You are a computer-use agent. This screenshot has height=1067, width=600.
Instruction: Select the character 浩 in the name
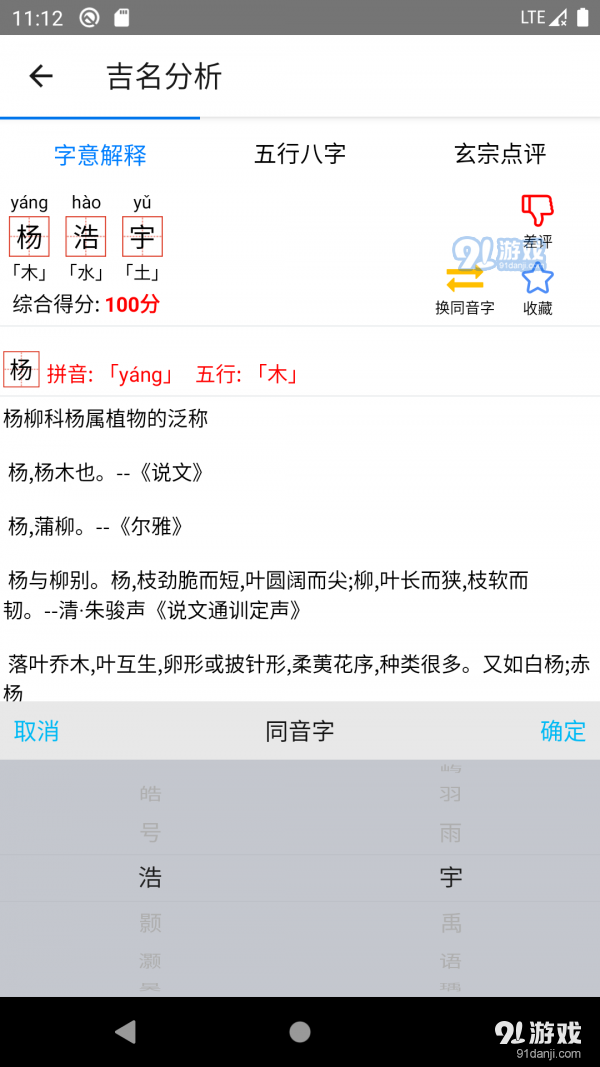[x=86, y=237]
